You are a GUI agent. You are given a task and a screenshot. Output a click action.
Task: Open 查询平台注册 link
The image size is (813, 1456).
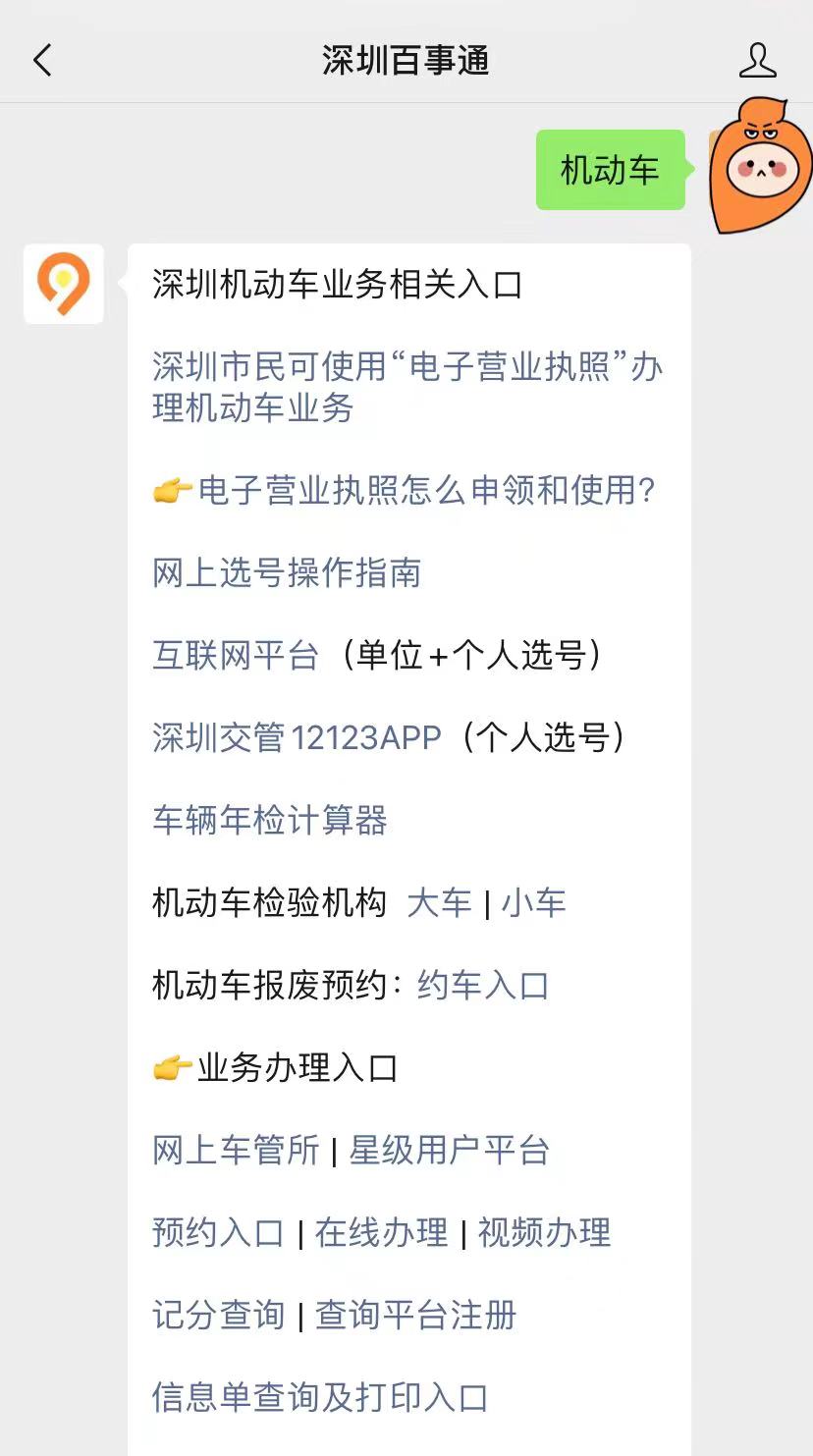tap(415, 1315)
